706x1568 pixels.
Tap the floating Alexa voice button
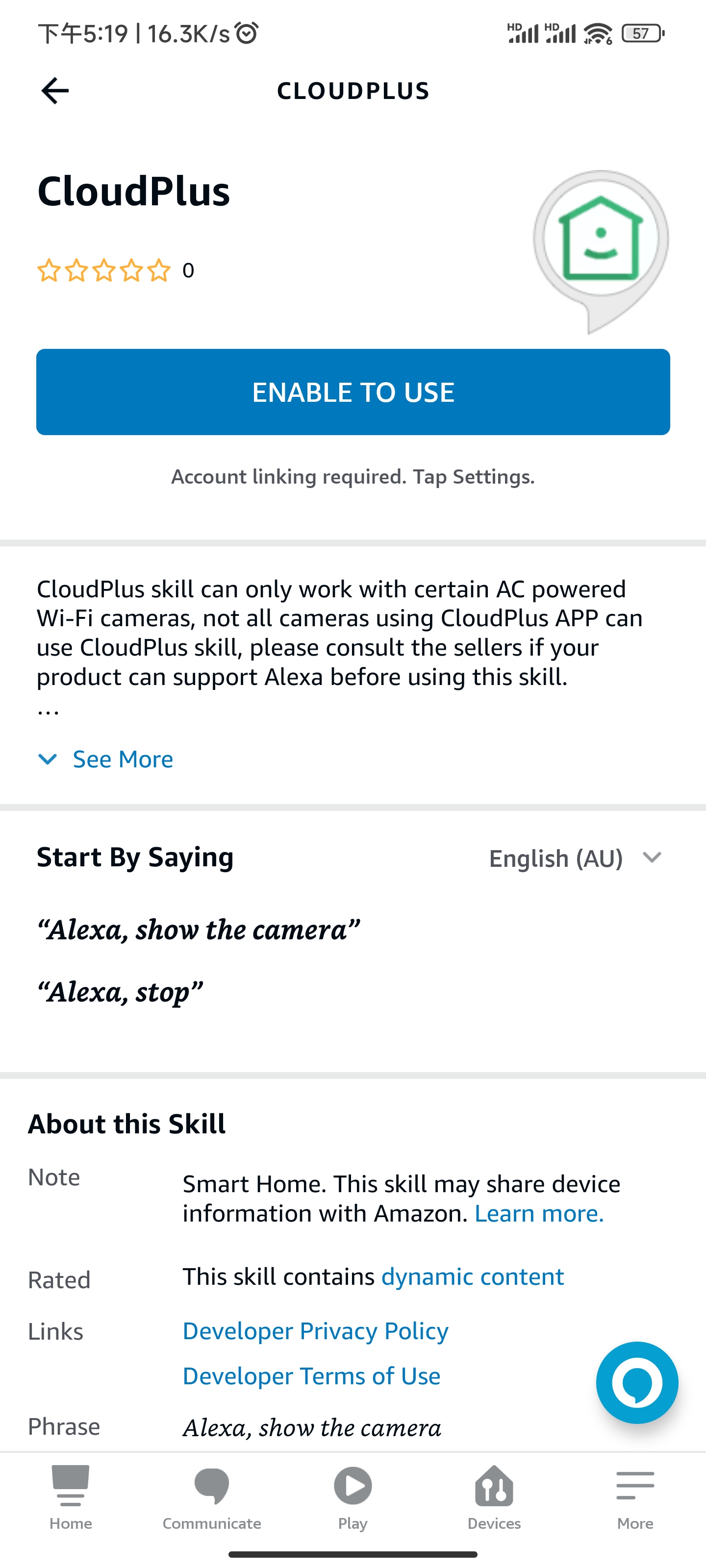pyautogui.click(x=636, y=1382)
